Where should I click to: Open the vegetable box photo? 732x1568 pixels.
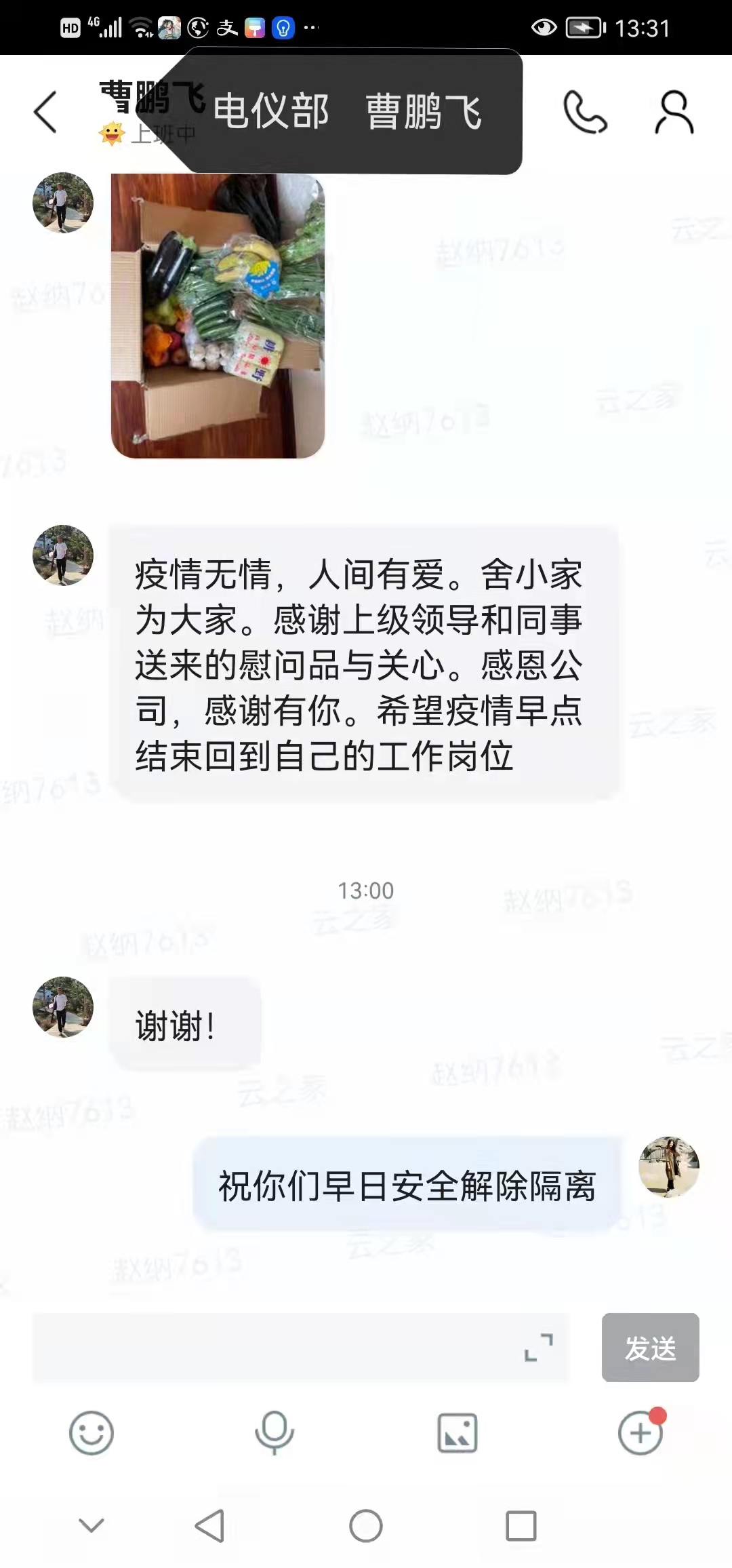(x=218, y=316)
